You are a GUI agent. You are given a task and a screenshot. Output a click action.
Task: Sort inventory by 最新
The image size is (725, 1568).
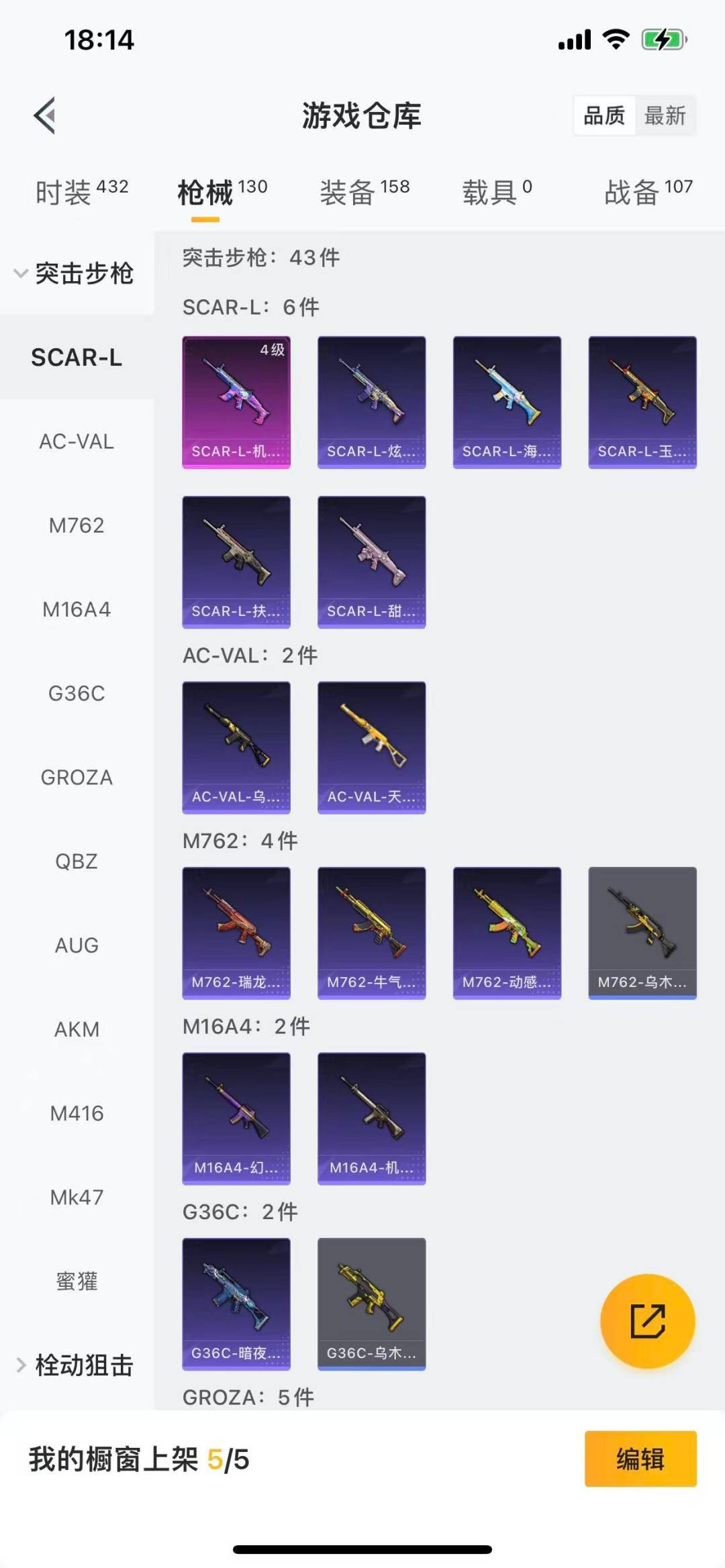[665, 116]
